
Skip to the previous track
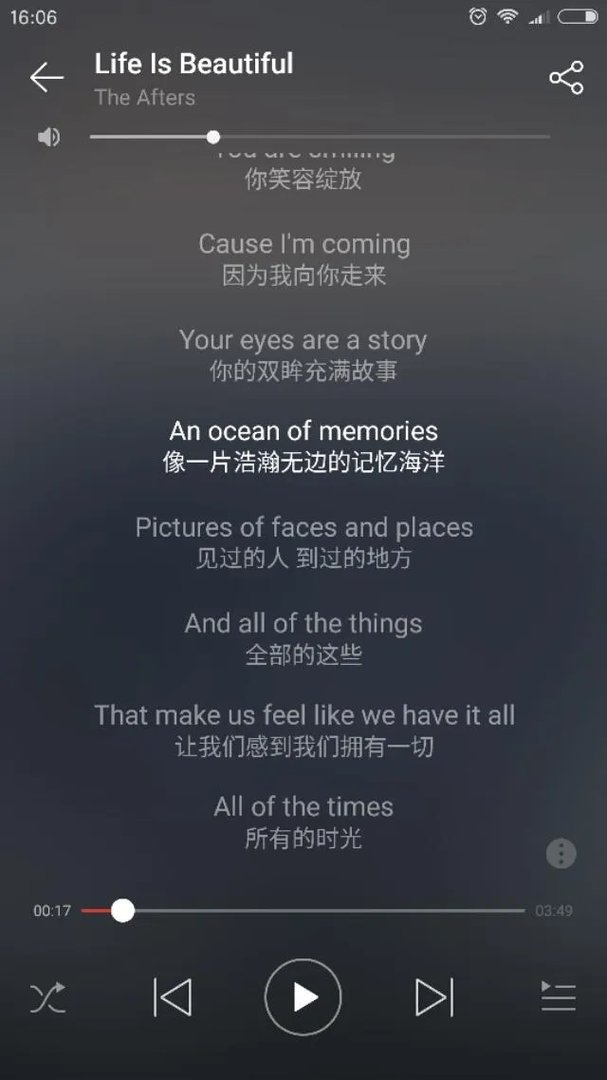click(x=172, y=997)
